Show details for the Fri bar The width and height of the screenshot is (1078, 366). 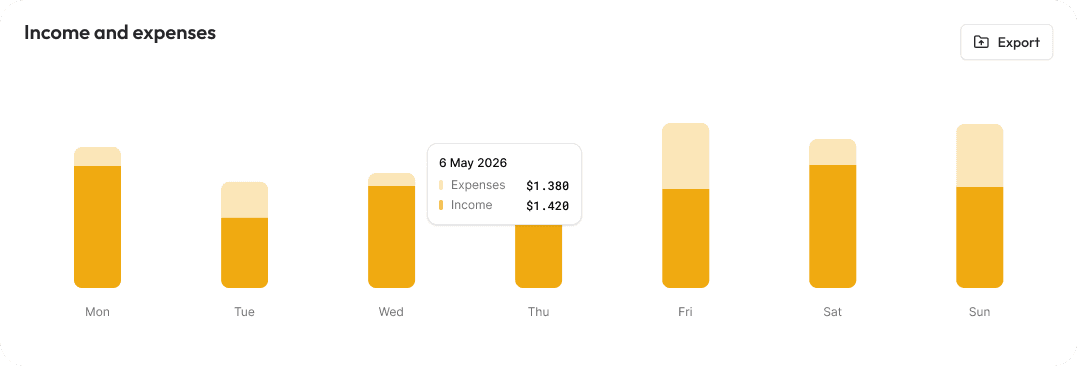(x=685, y=205)
